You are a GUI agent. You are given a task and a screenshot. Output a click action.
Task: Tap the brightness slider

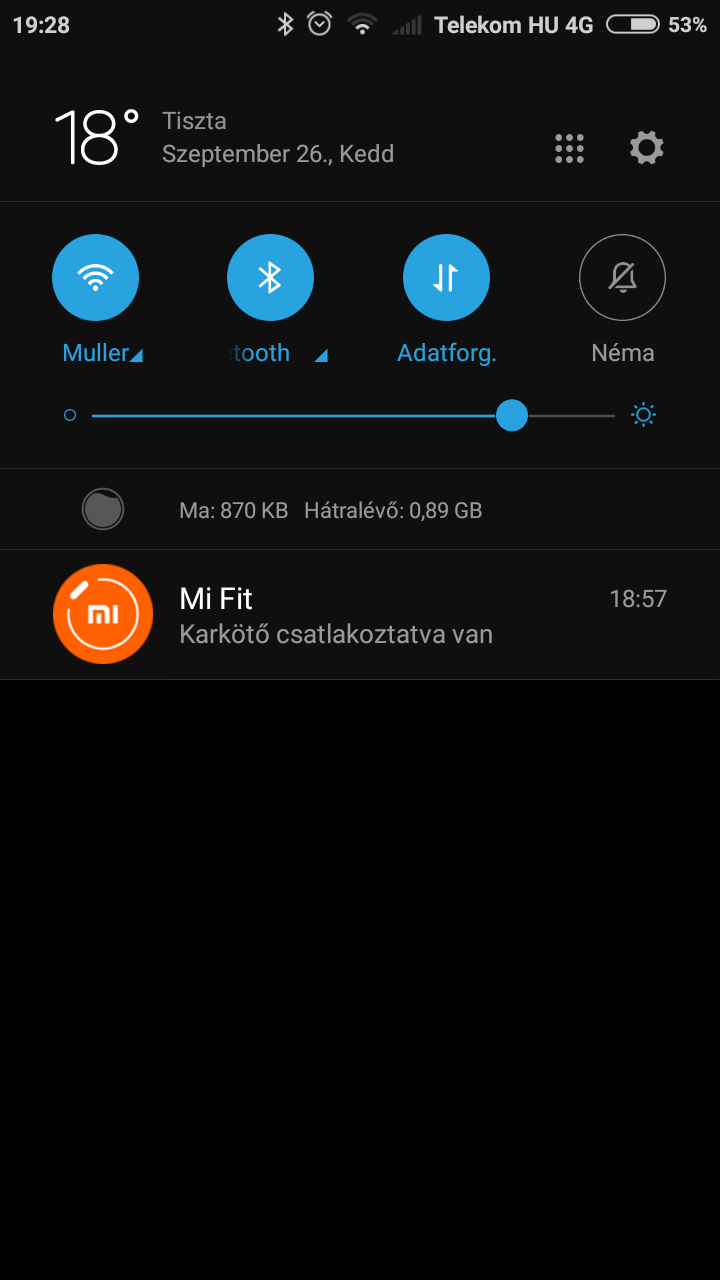point(353,415)
